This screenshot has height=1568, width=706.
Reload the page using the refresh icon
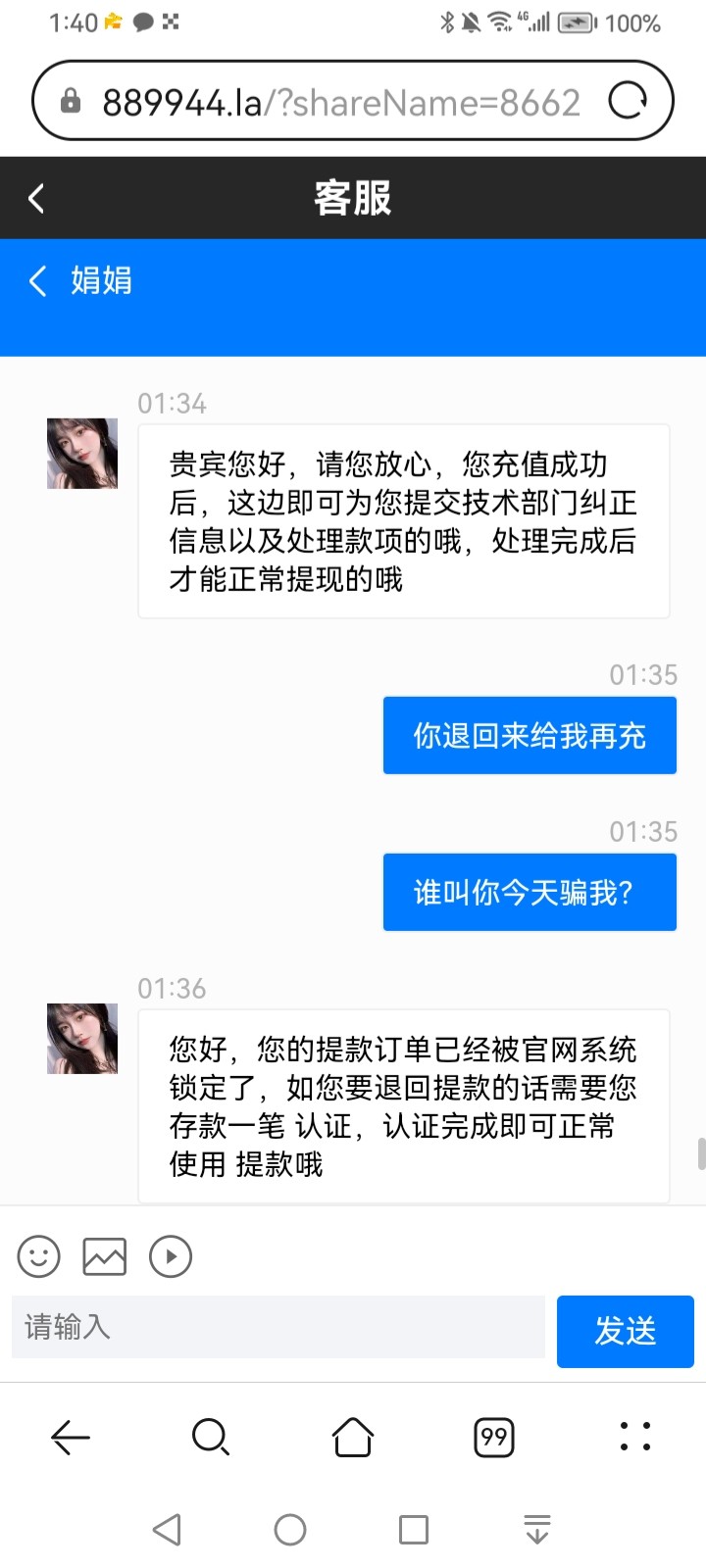pyautogui.click(x=630, y=99)
